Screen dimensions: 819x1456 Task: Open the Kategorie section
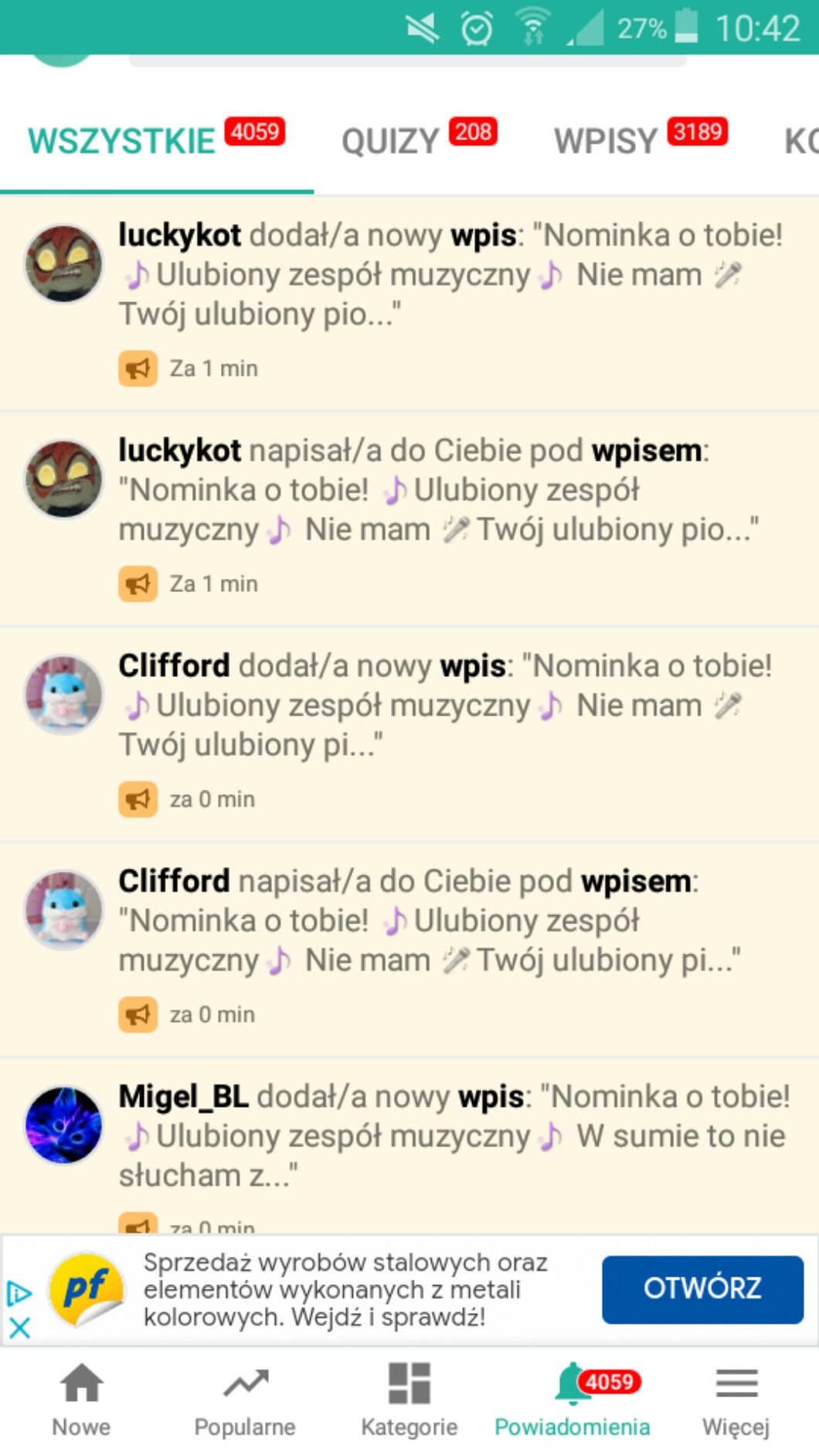(x=409, y=1399)
